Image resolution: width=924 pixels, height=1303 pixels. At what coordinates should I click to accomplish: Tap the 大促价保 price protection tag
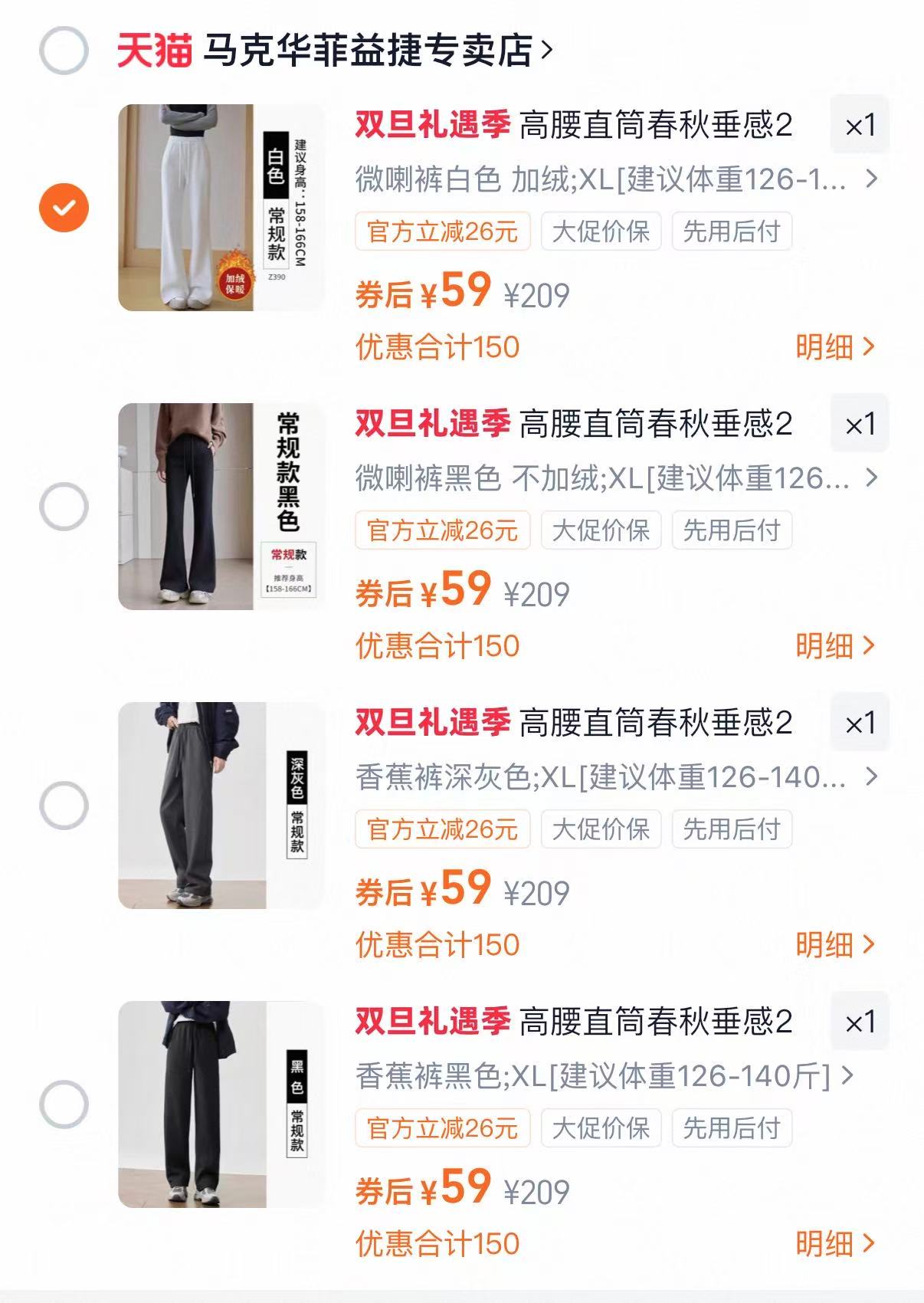pyautogui.click(x=602, y=229)
